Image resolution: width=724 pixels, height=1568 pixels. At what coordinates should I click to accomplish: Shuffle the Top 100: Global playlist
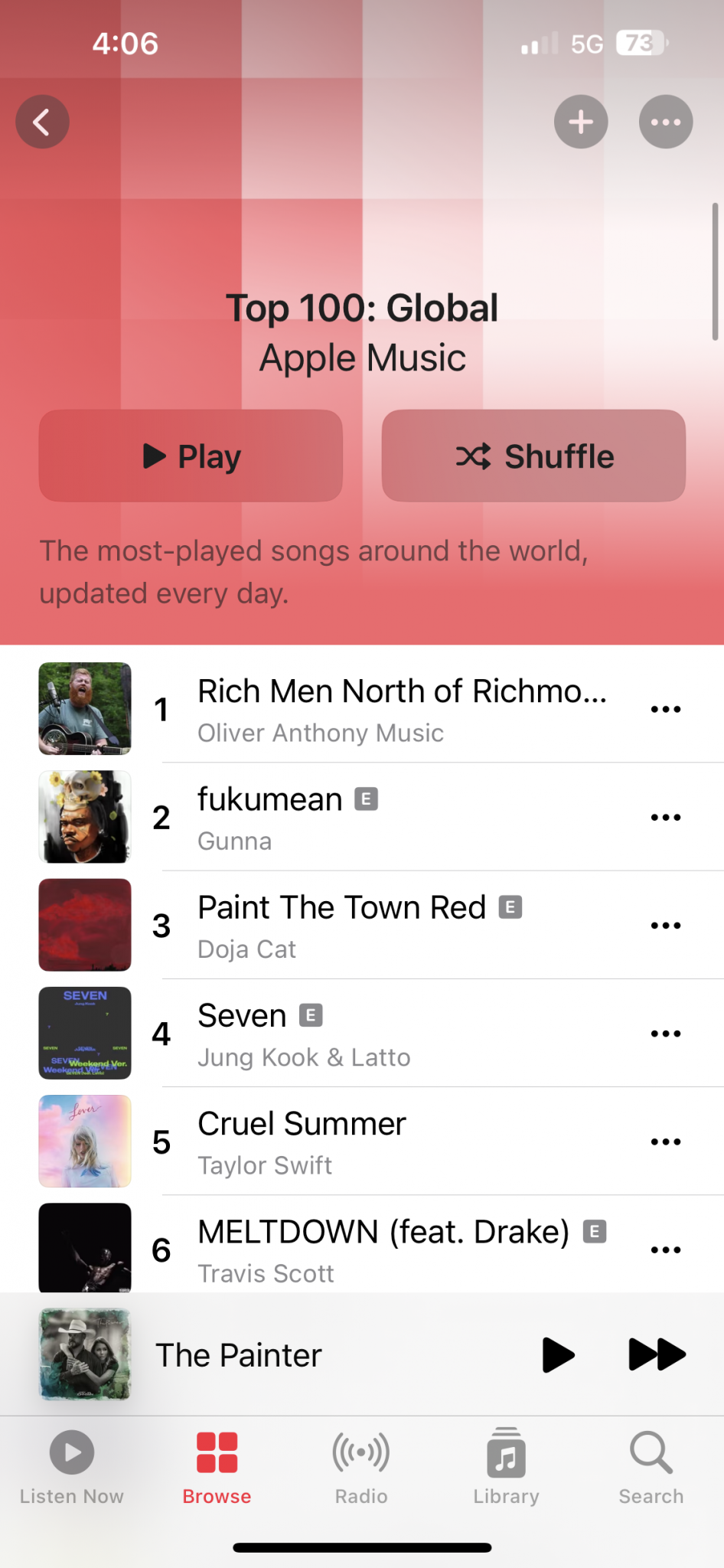coord(533,456)
